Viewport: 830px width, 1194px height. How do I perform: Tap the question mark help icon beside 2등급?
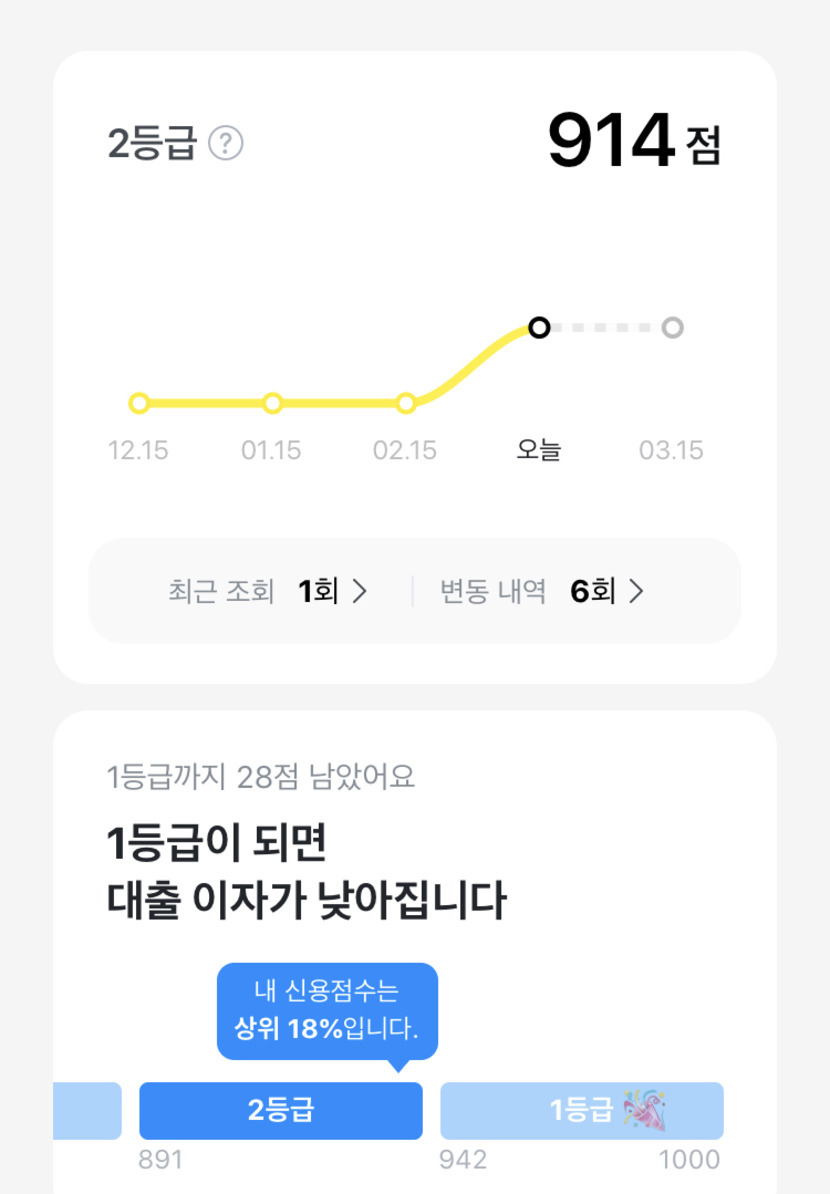point(226,143)
